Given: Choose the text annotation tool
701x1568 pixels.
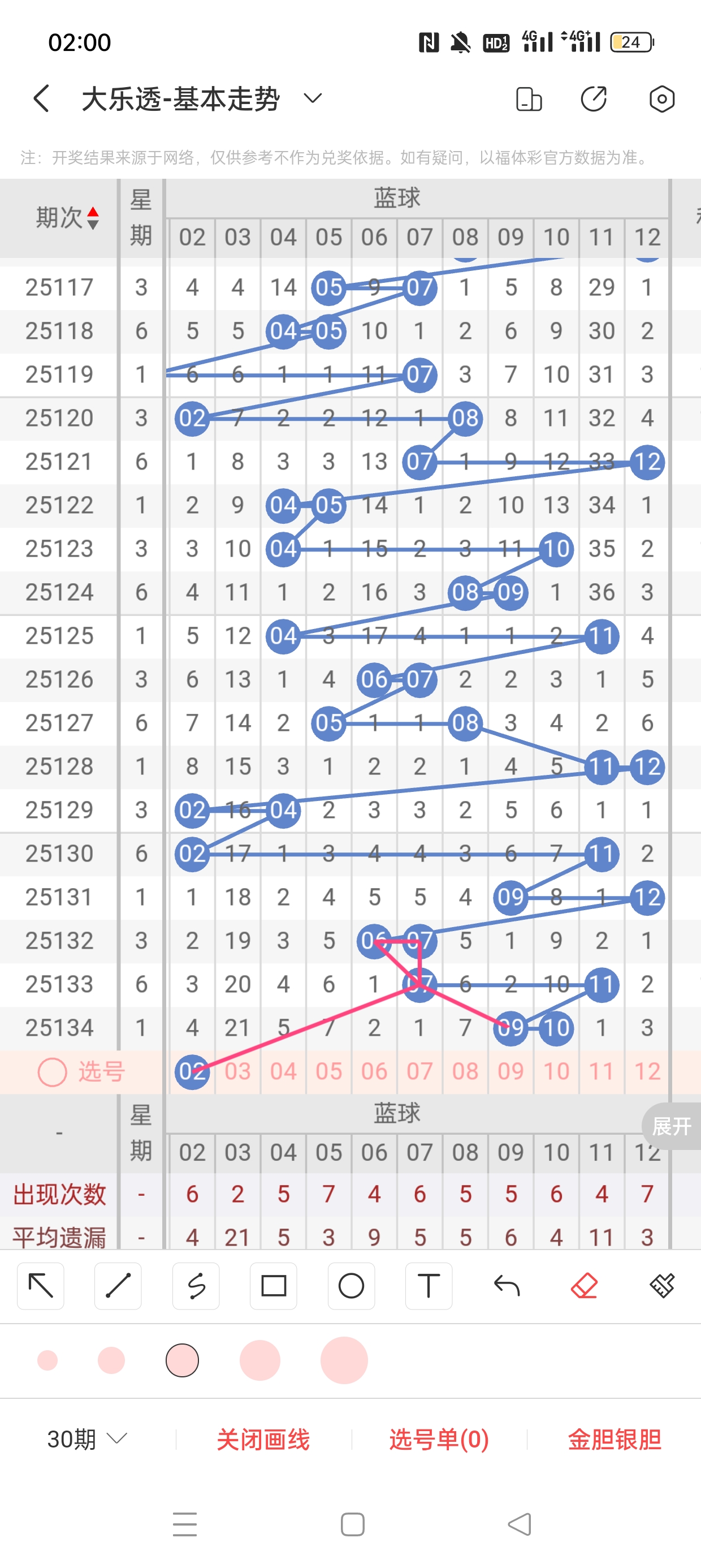Looking at the screenshot, I should point(429,1286).
